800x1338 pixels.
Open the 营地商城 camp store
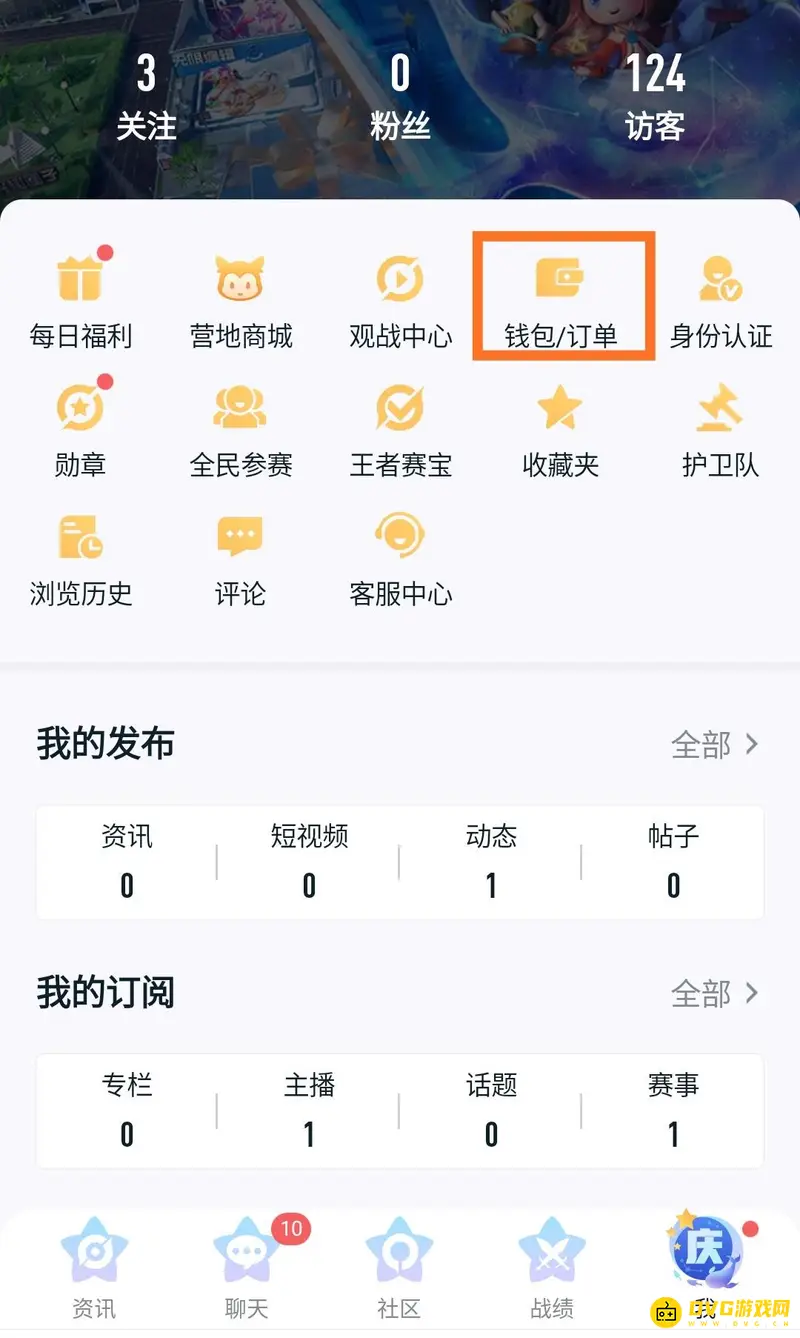click(x=240, y=295)
